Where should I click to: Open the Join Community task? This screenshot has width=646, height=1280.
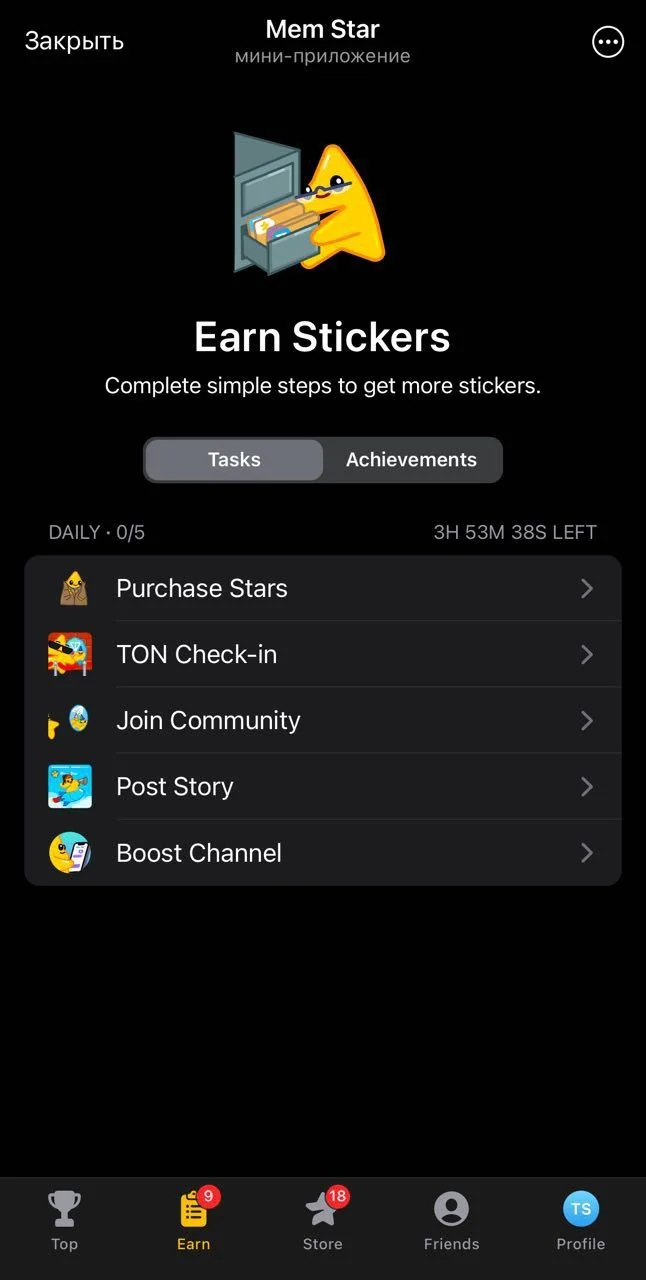[323, 720]
